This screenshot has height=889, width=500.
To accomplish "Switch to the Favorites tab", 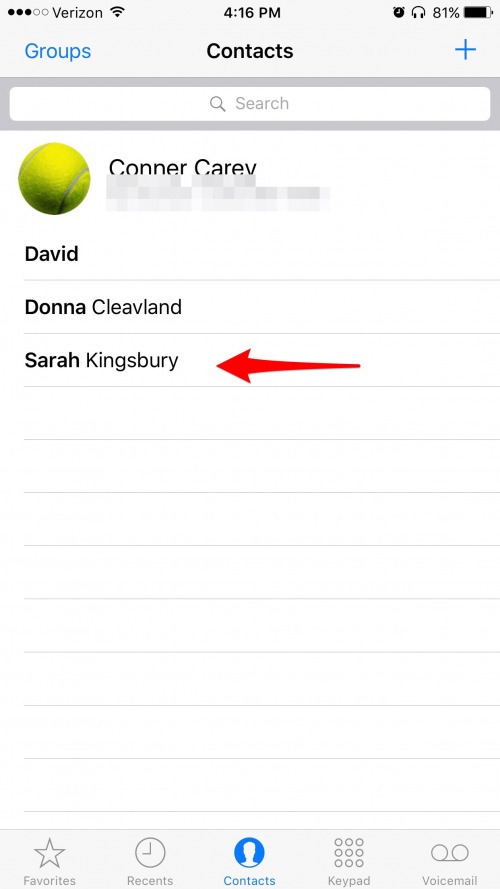I will pyautogui.click(x=49, y=861).
